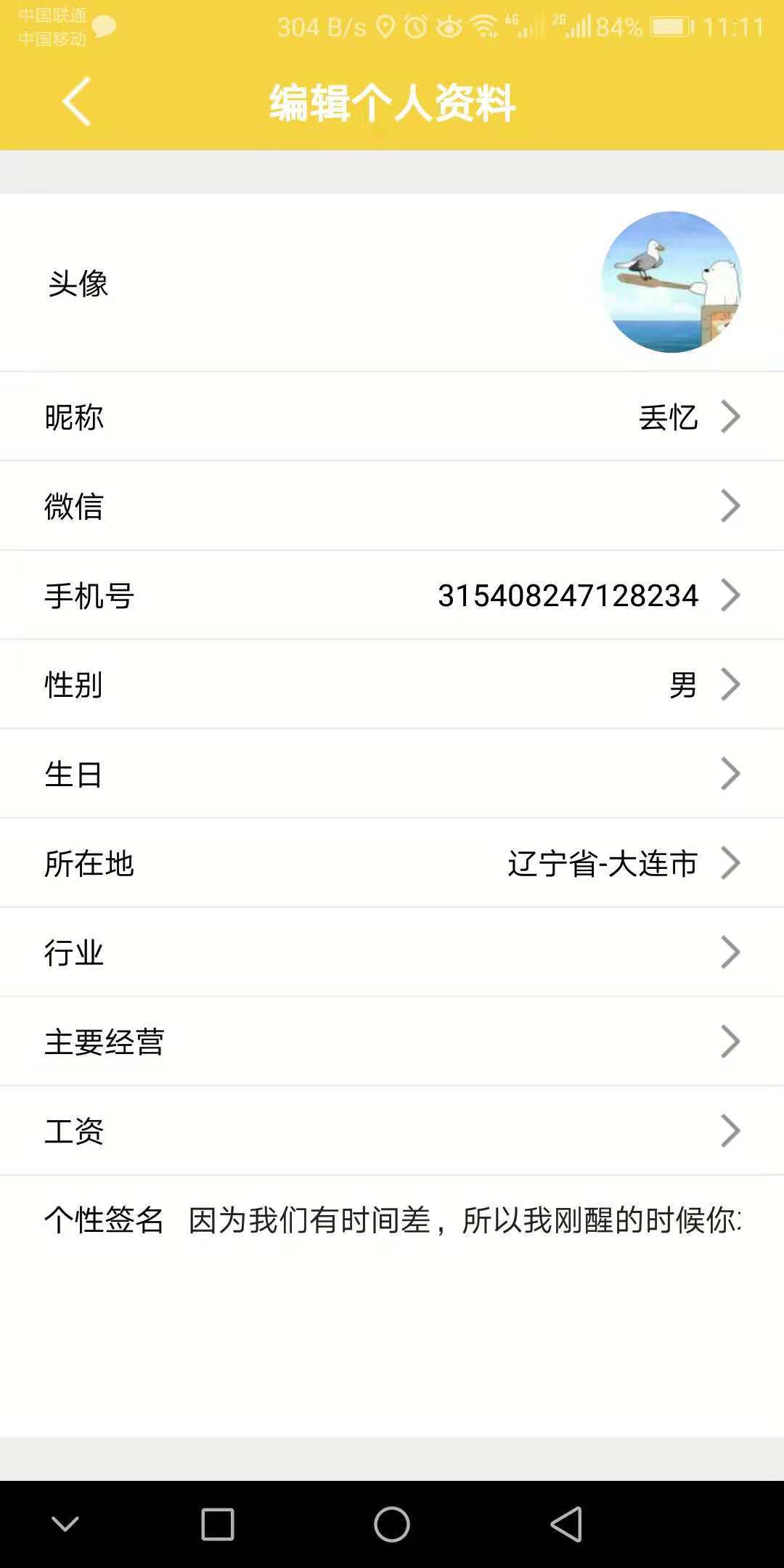The height and width of the screenshot is (1568, 784).
Task: Select an 行业 industry
Action: [392, 952]
